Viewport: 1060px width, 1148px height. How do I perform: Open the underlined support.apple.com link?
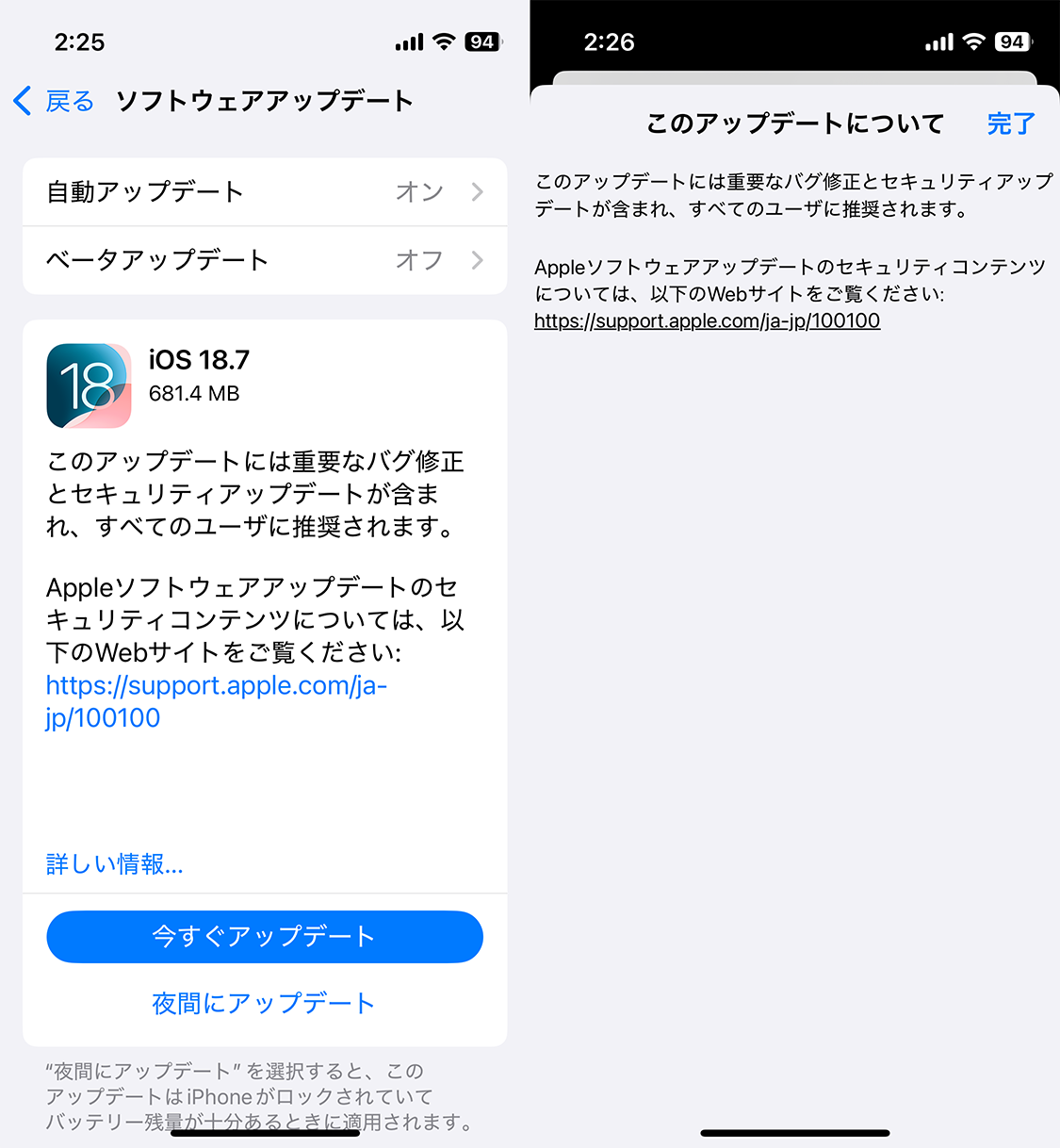[707, 321]
